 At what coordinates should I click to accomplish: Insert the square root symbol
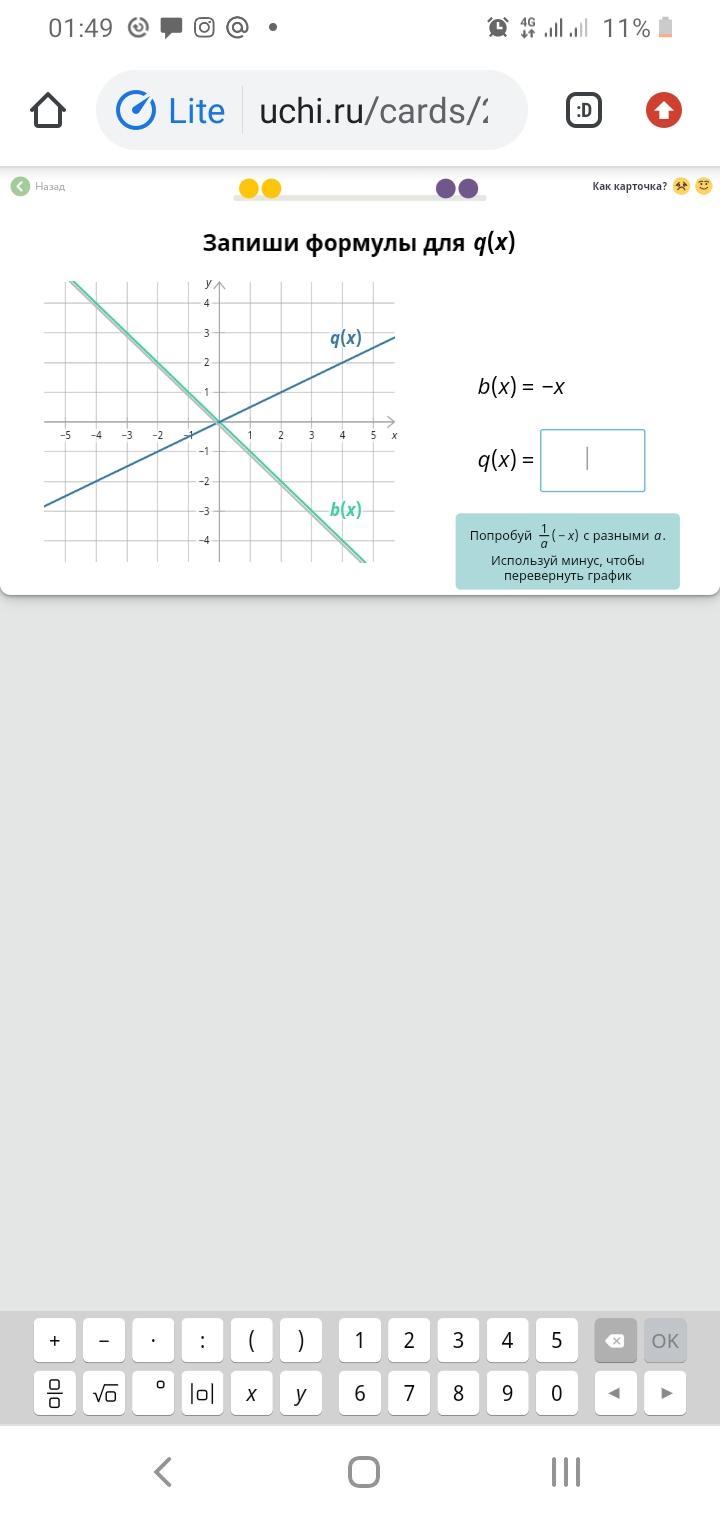point(104,1393)
